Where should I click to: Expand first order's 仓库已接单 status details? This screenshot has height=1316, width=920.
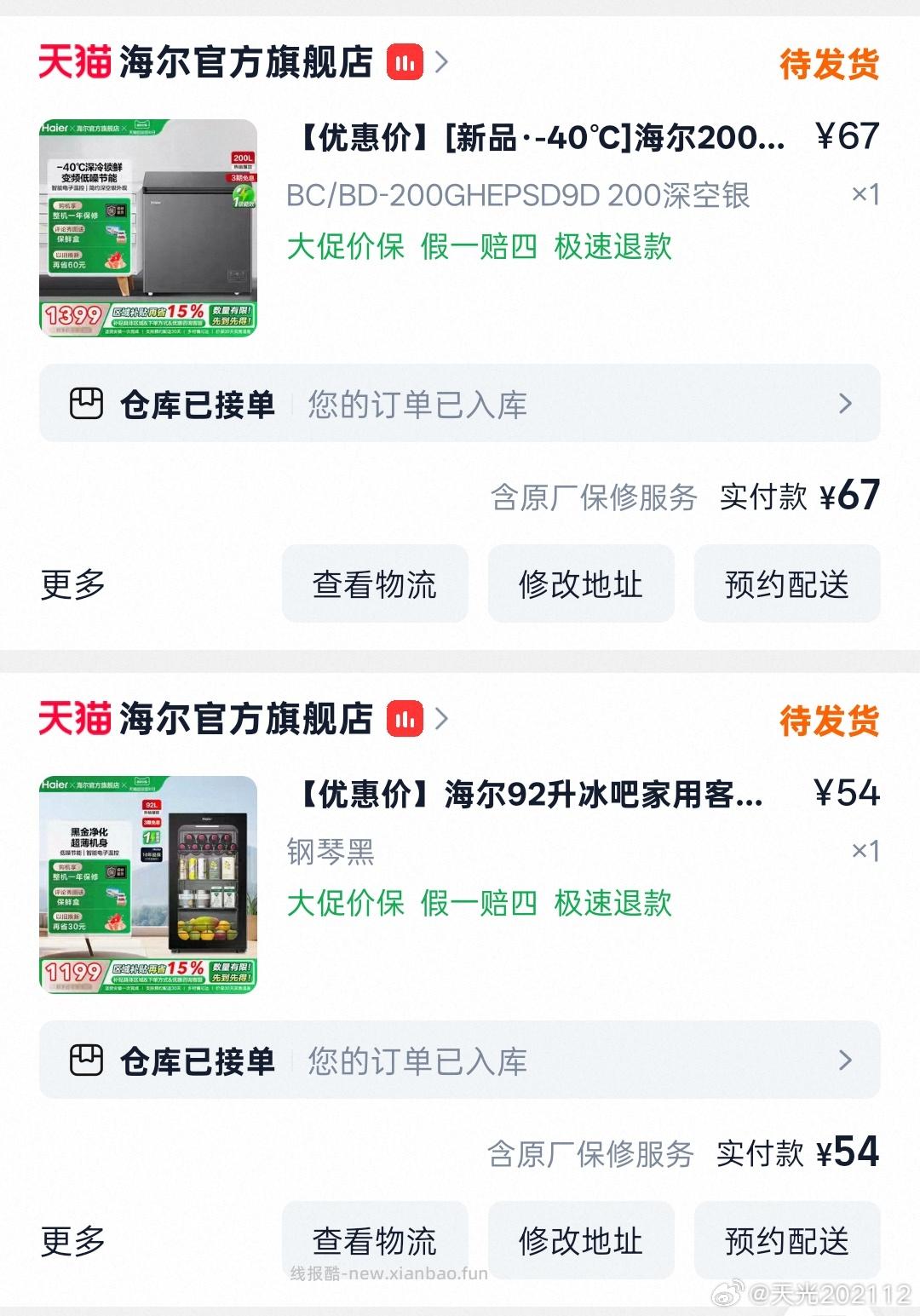[x=842, y=404]
